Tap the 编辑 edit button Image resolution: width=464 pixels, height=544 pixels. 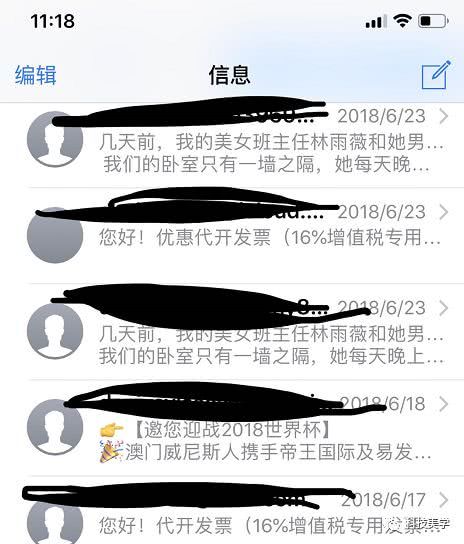tap(35, 75)
